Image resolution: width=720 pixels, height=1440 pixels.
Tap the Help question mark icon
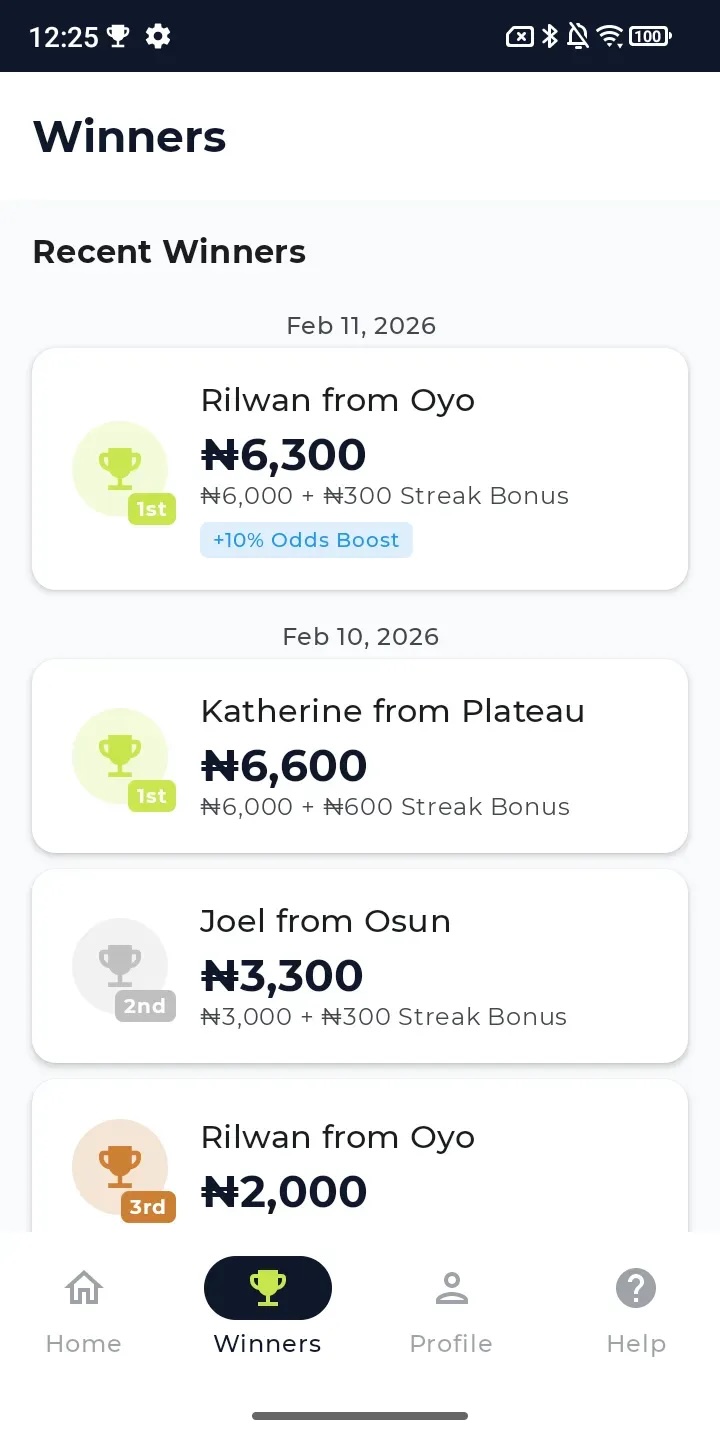coord(636,1288)
